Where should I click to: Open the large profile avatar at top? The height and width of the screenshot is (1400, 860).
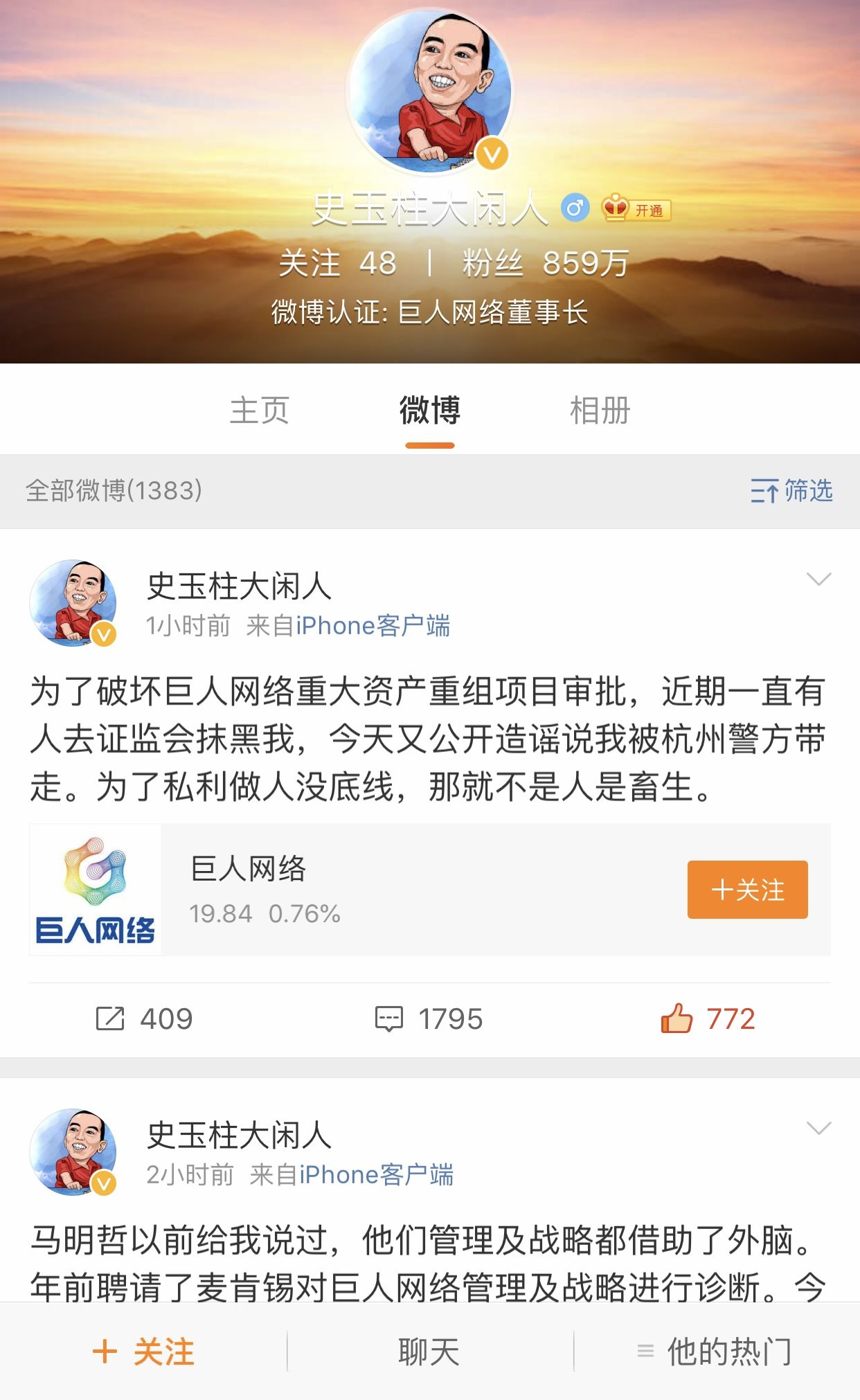point(430,91)
